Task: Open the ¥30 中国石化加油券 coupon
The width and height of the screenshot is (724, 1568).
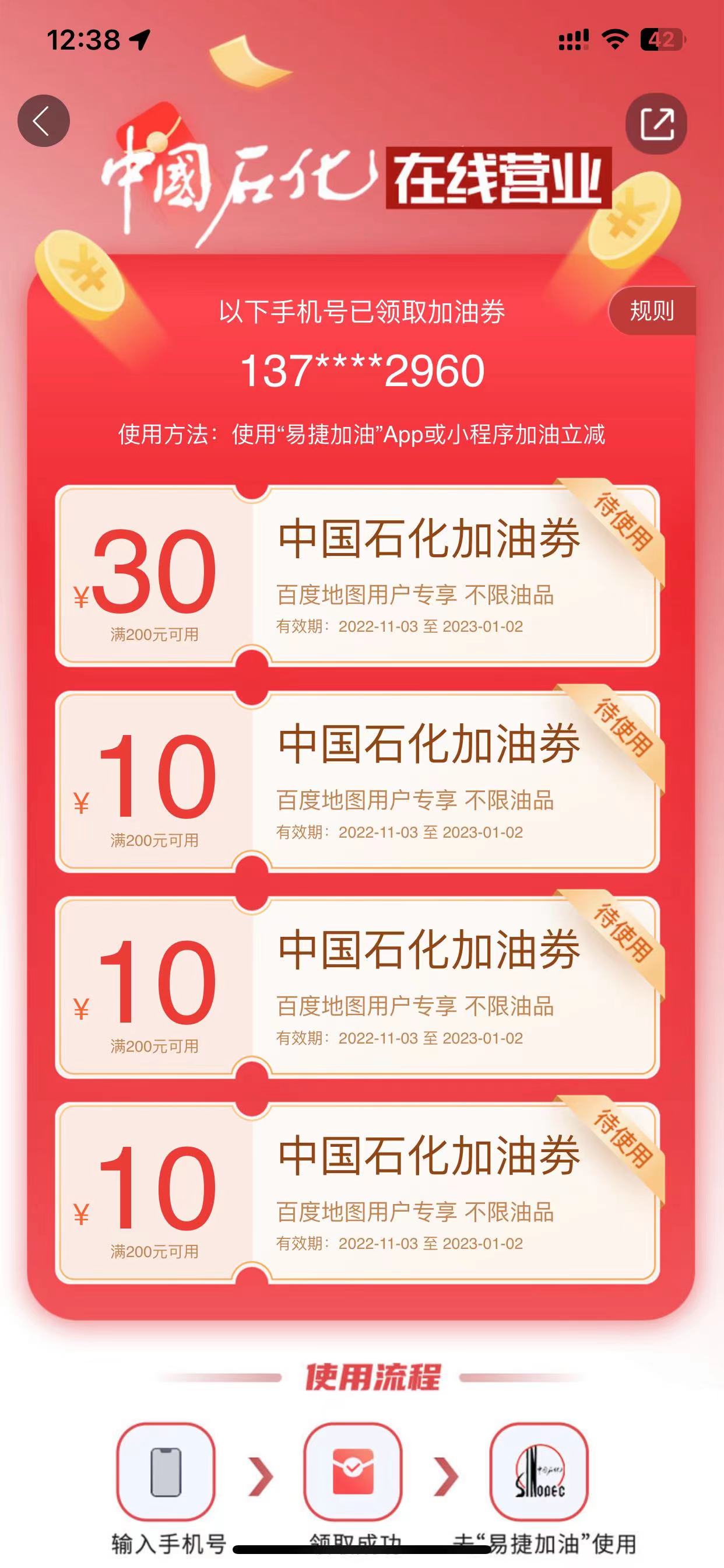Action: pos(358,576)
